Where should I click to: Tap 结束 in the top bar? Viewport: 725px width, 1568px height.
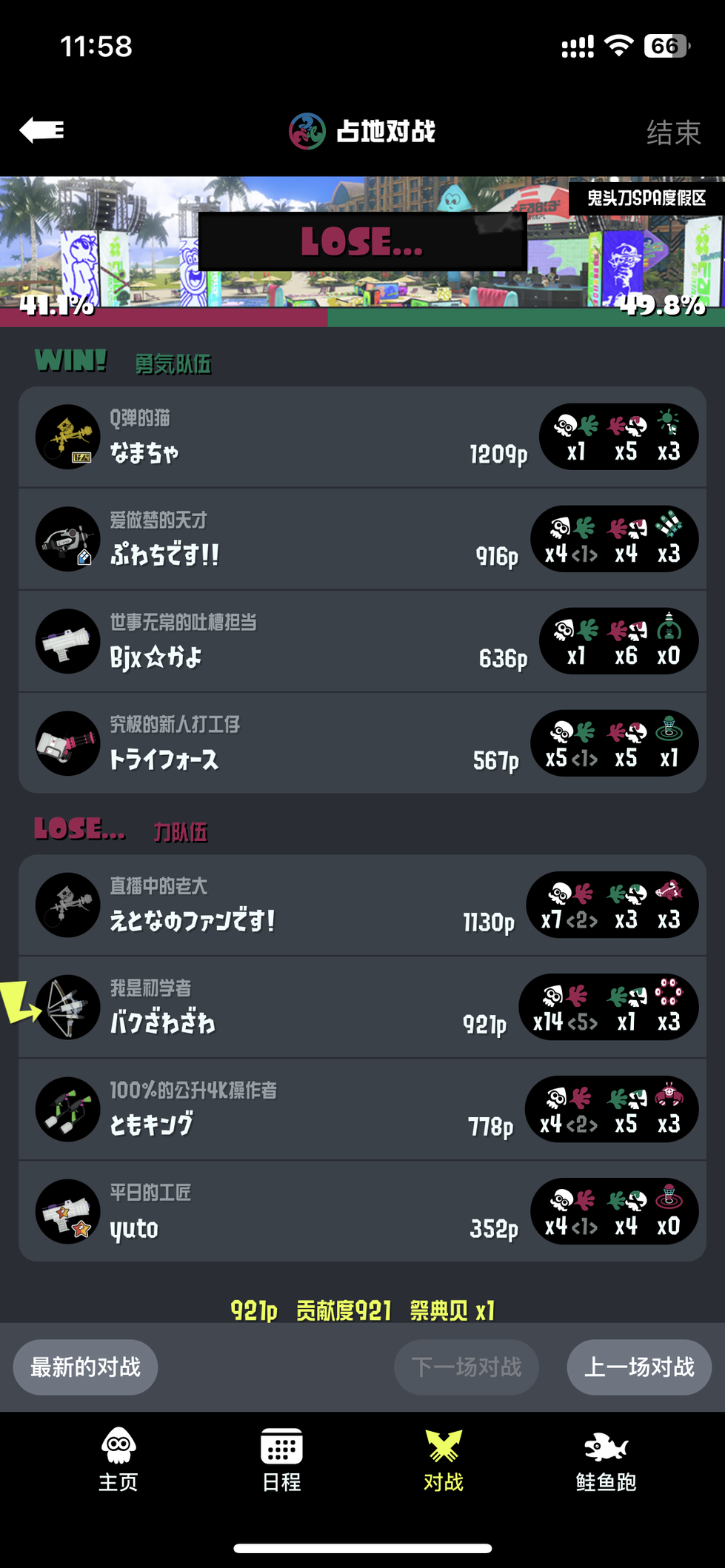pyautogui.click(x=672, y=133)
